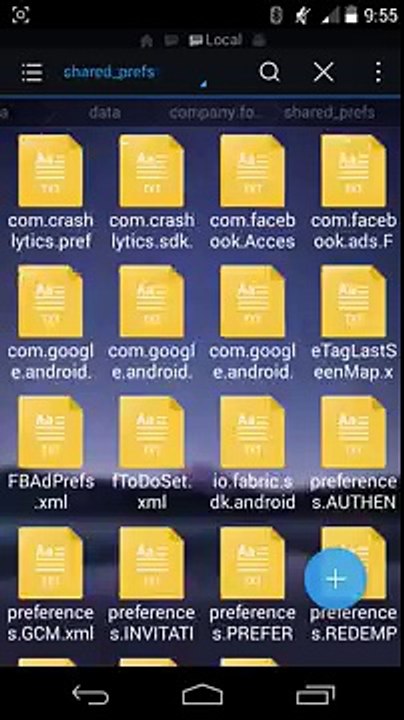Image resolution: width=404 pixels, height=720 pixels.
Task: Open the com.crashlytics.sdk file
Action: coord(152,192)
